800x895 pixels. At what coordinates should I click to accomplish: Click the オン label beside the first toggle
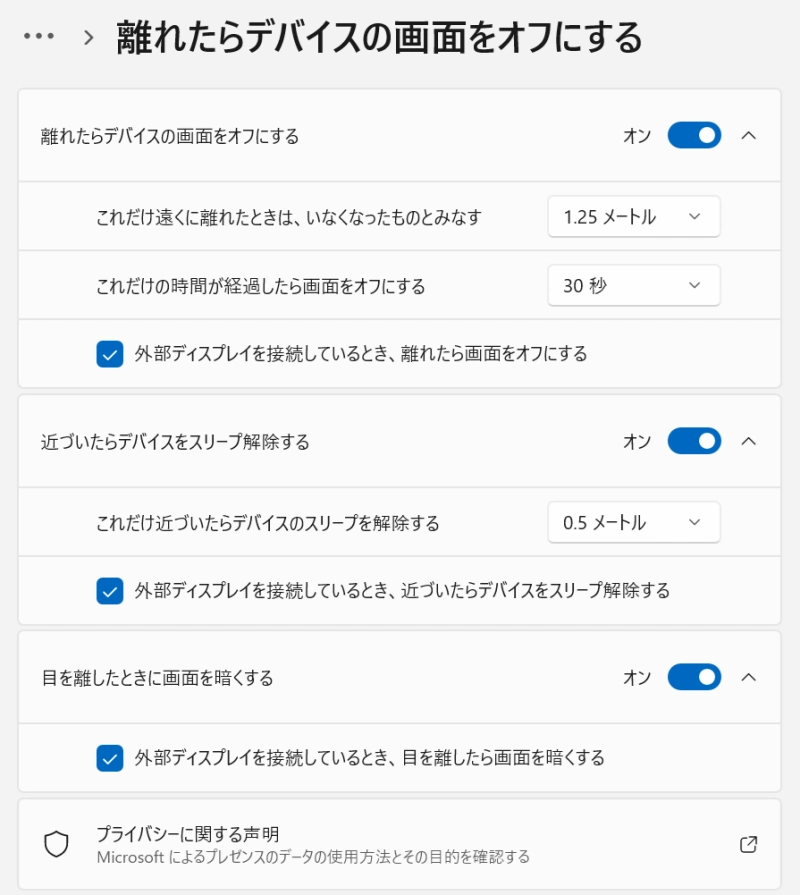coord(636,135)
